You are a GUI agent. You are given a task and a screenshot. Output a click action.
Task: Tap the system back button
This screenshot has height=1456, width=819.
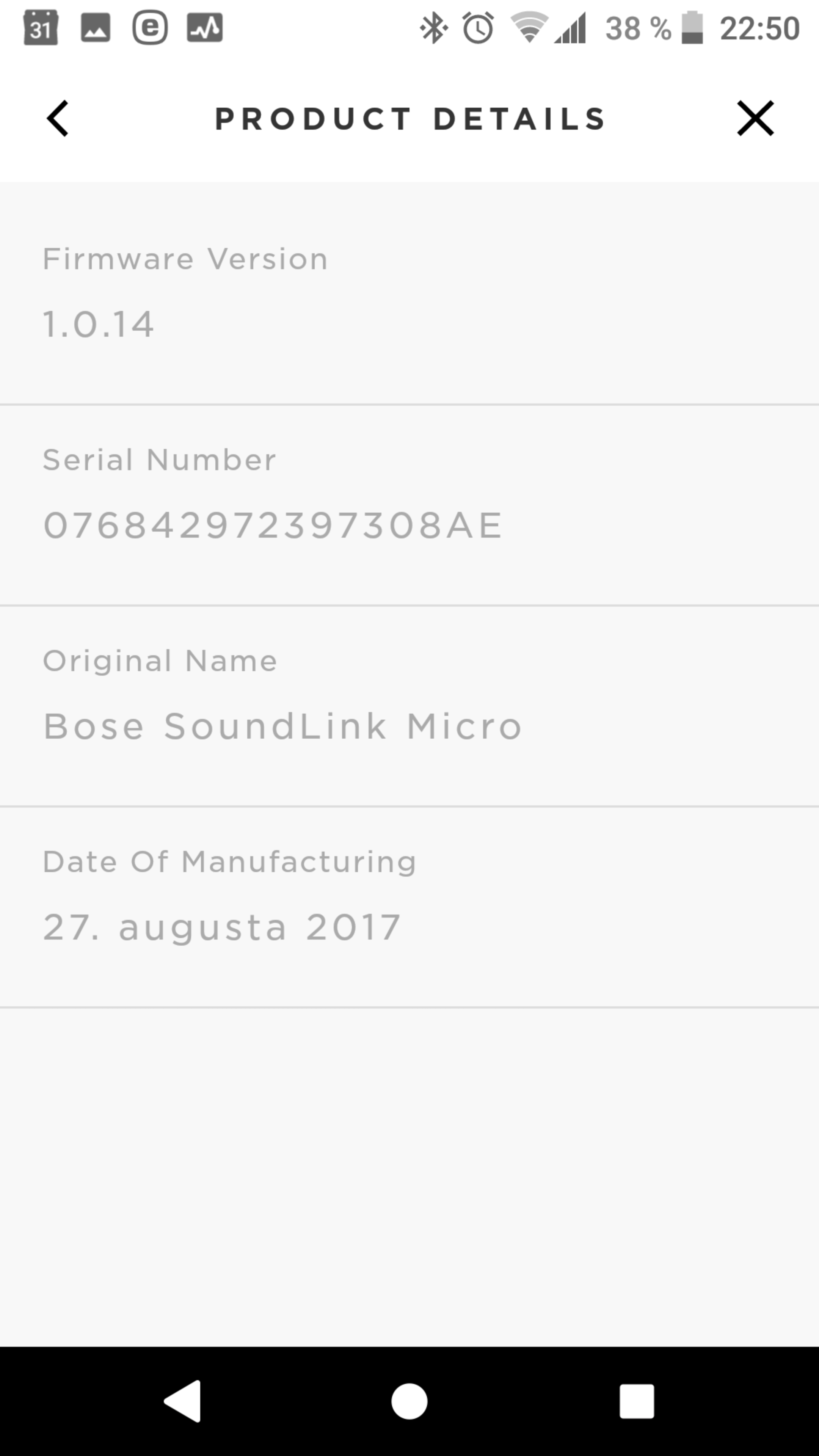point(182,1401)
